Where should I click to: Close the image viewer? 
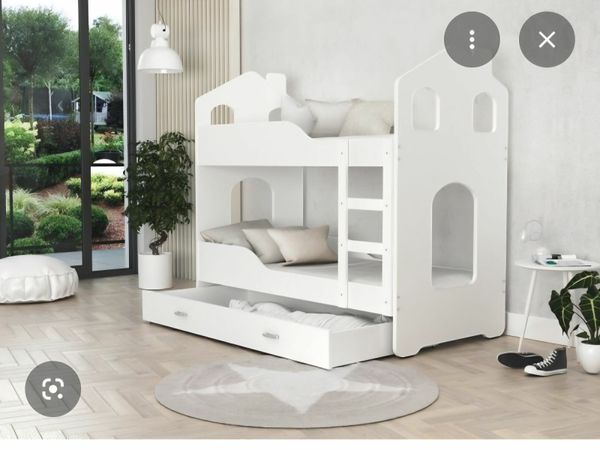coord(546,40)
